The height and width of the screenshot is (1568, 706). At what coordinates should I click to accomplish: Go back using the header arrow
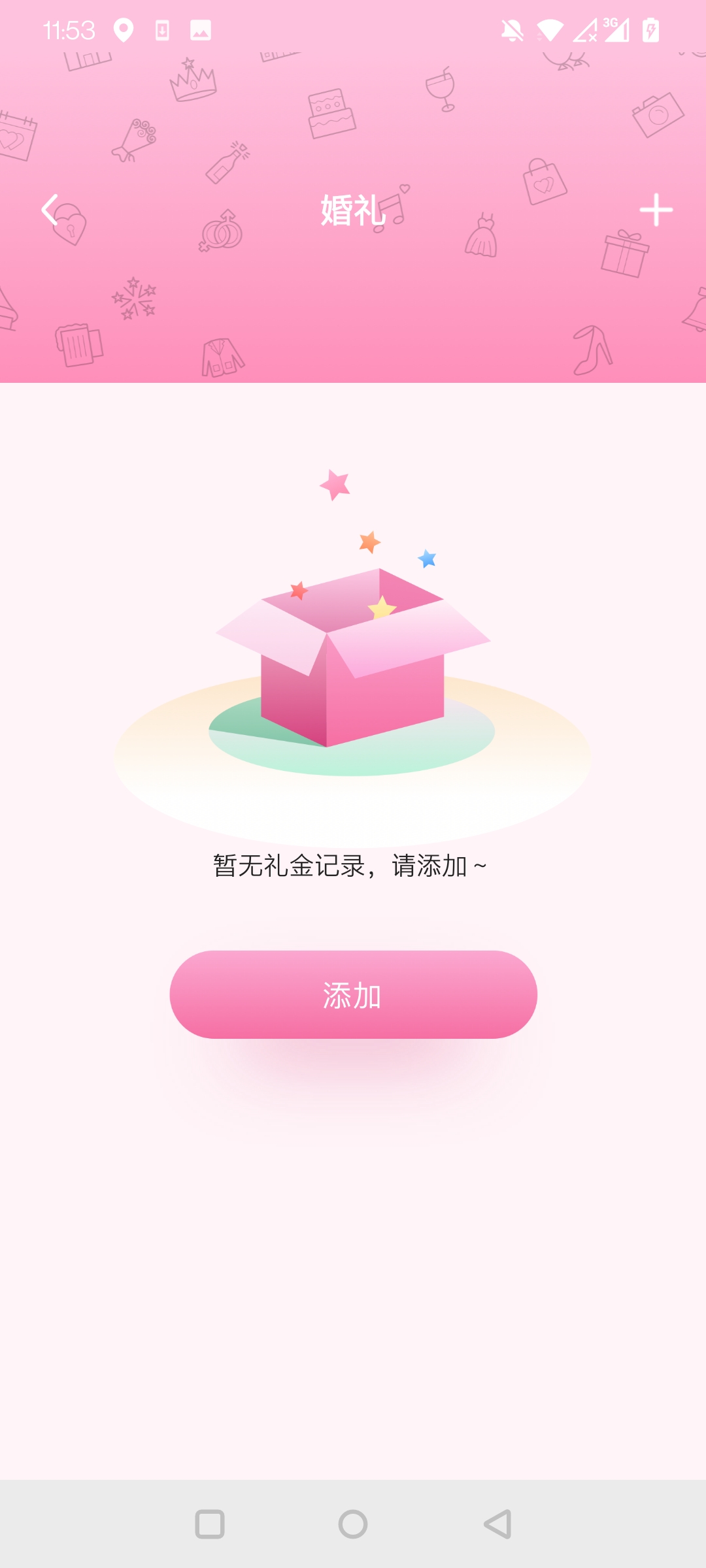point(50,210)
